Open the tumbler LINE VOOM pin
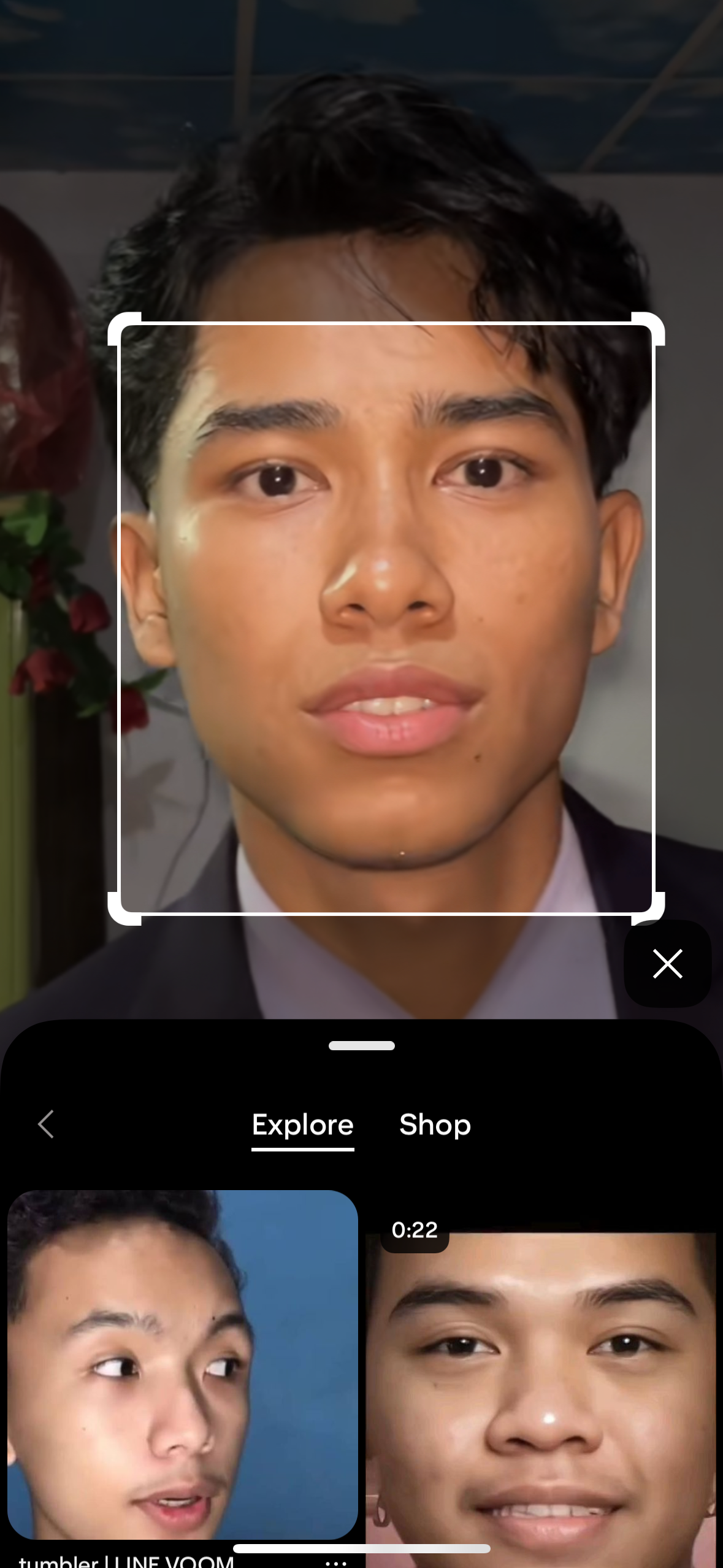The height and width of the screenshot is (1568, 723). coord(182,1364)
